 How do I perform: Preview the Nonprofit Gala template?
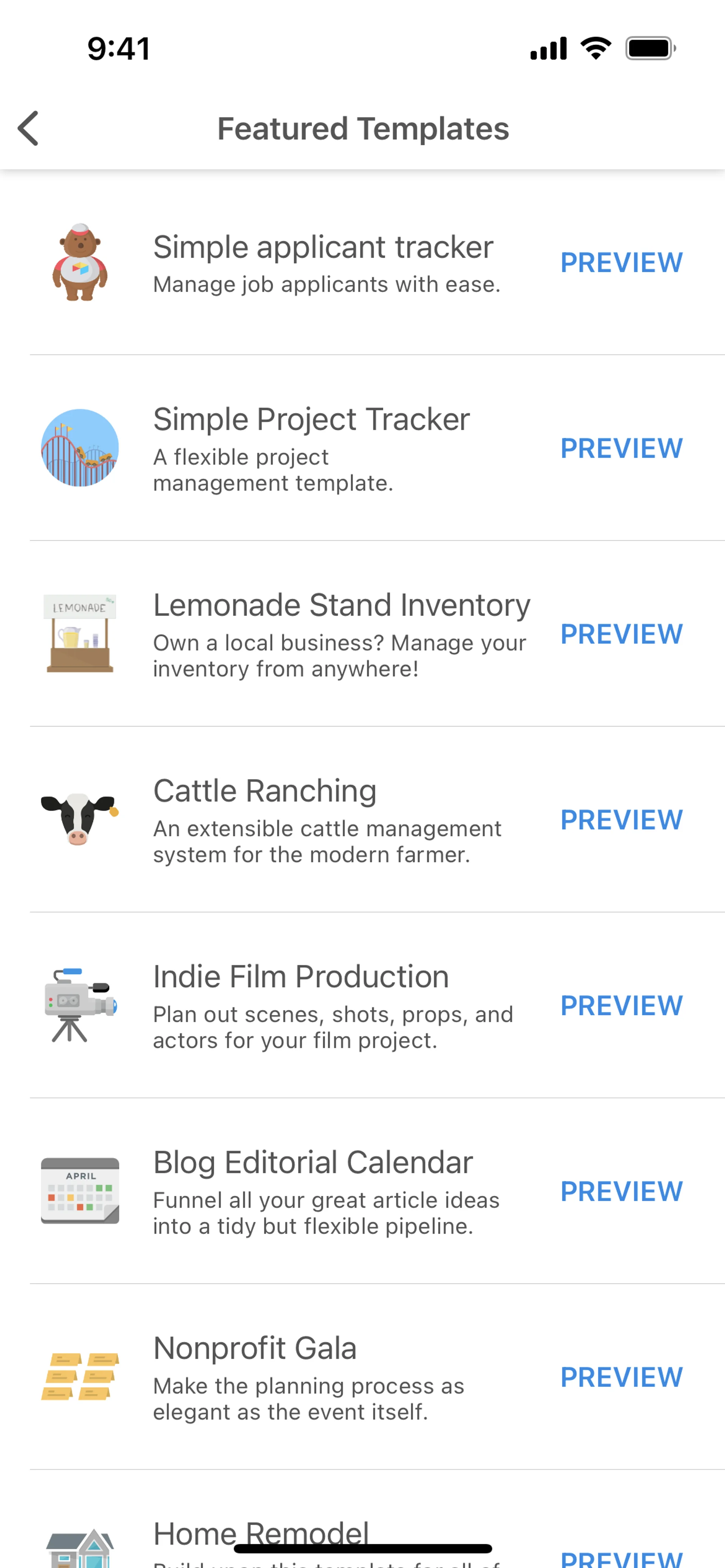coord(621,1377)
